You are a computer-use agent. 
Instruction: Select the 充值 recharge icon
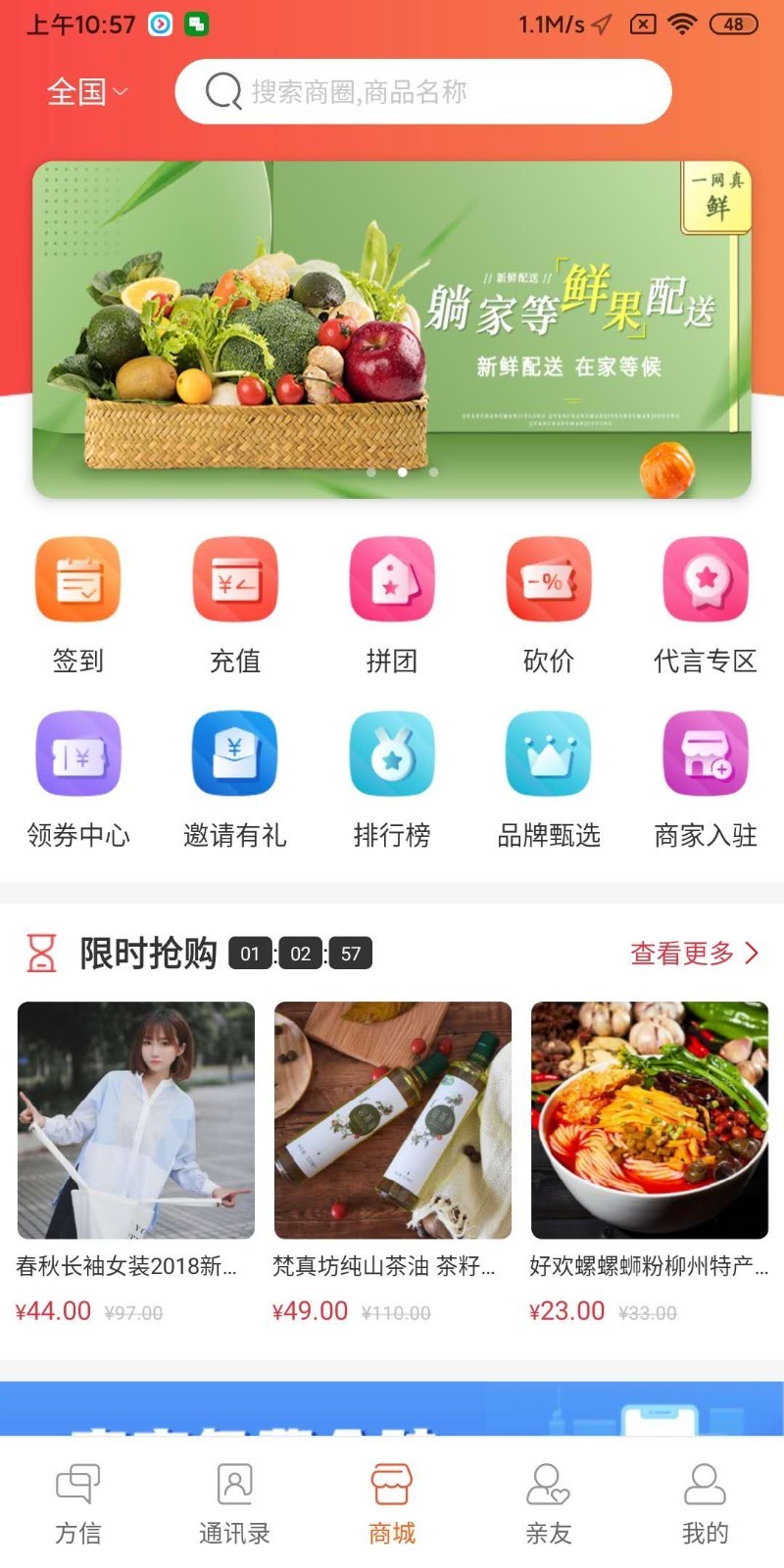pyautogui.click(x=235, y=579)
